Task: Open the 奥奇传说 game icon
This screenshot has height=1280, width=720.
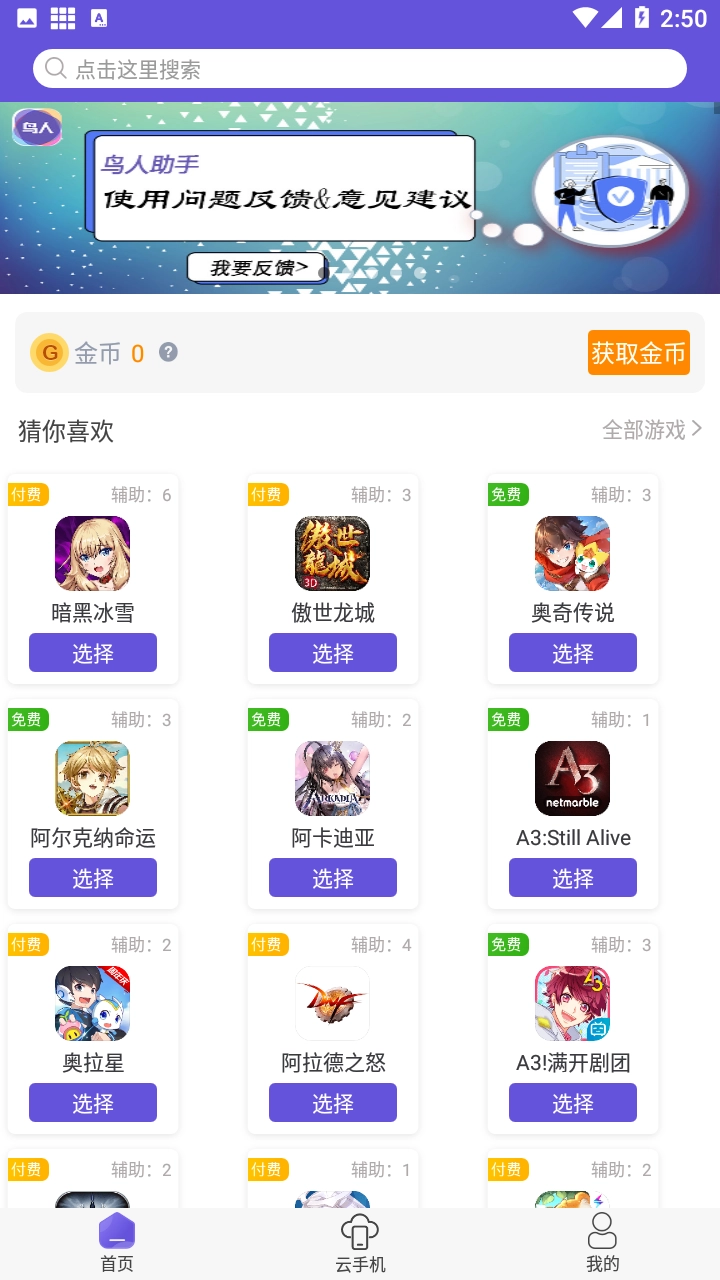Action: pos(573,553)
